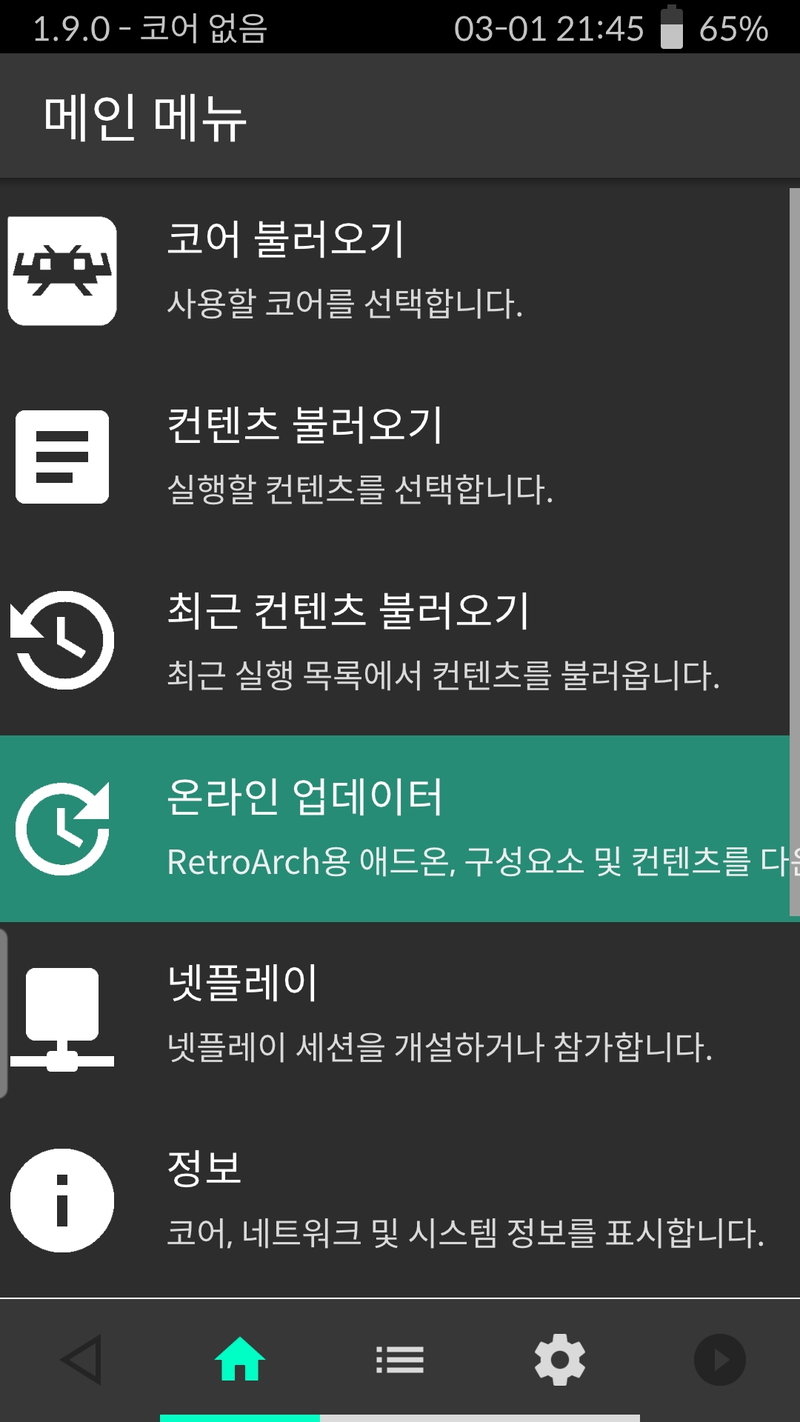Open 코어 불러오기 to select a core
The width and height of the screenshot is (800, 1422).
click(x=395, y=271)
